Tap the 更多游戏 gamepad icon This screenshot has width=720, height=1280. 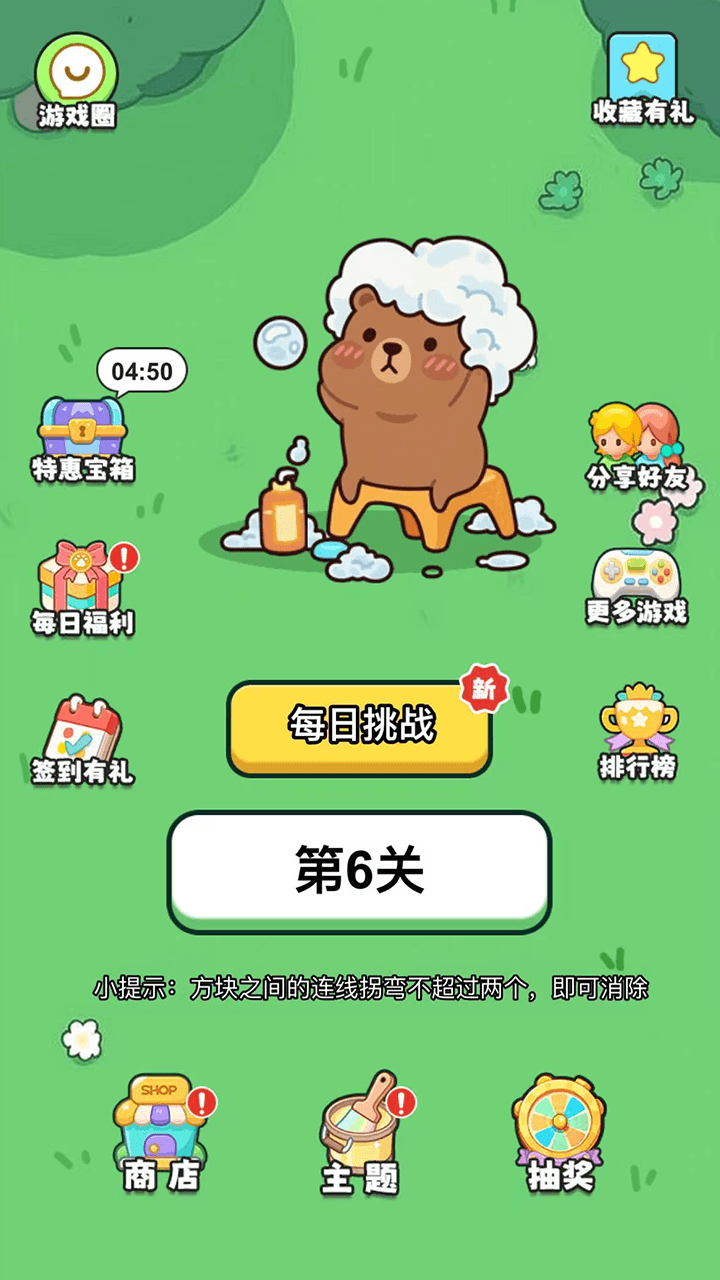[635, 575]
